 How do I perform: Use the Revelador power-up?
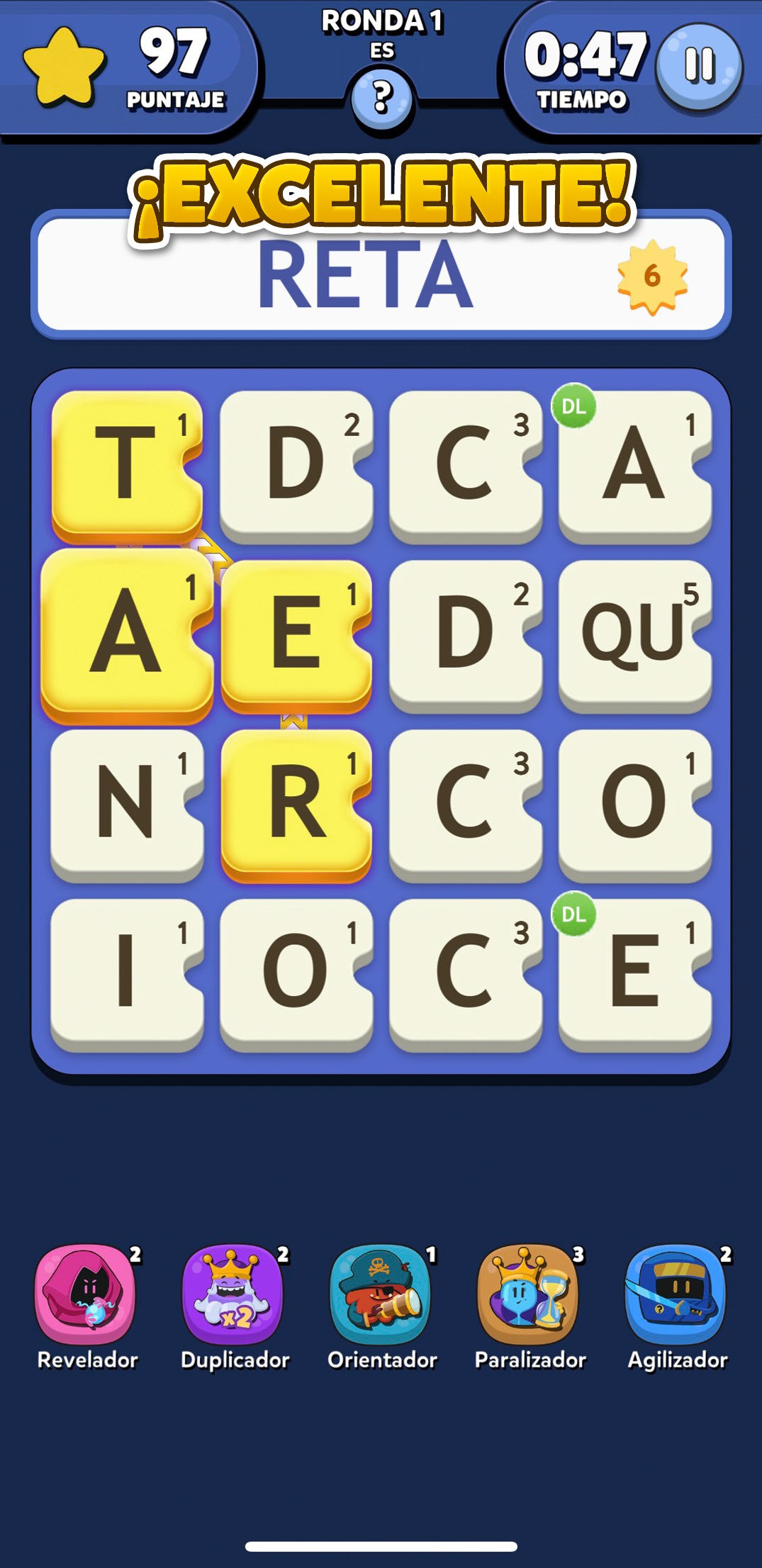tap(87, 1294)
